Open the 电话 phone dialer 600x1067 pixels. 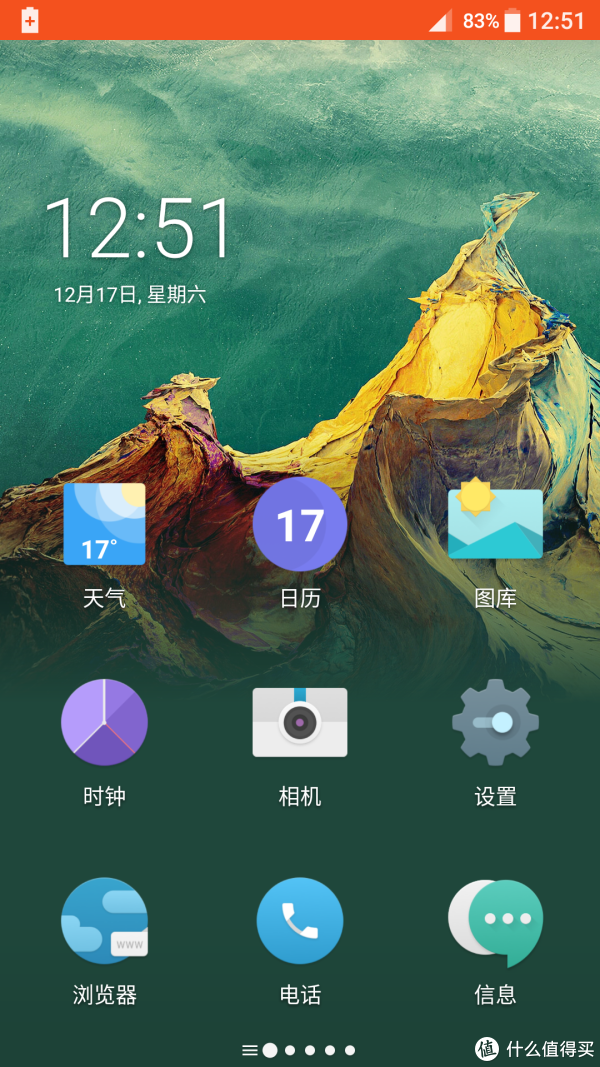pyautogui.click(x=300, y=921)
